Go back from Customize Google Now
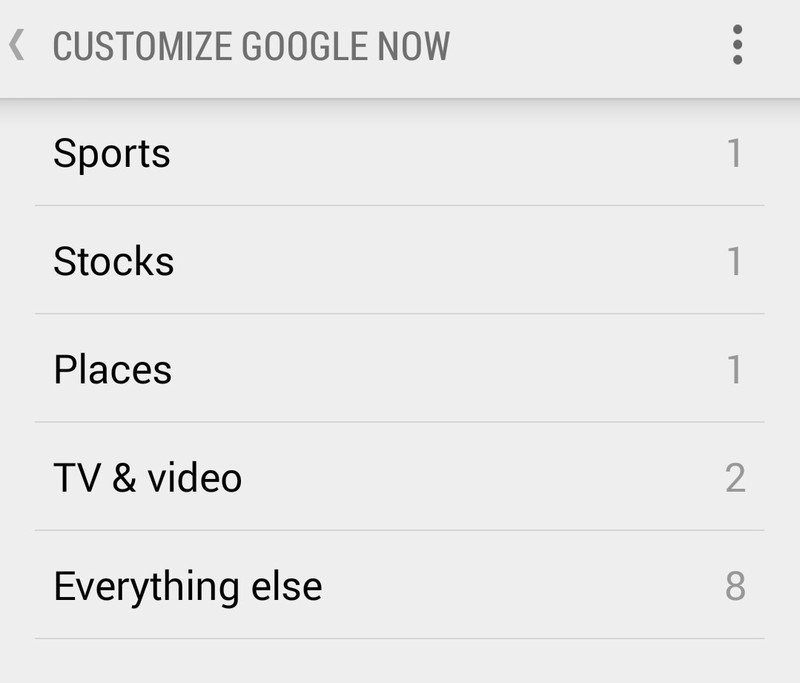Viewport: 800px width, 683px height. pyautogui.click(x=17, y=46)
